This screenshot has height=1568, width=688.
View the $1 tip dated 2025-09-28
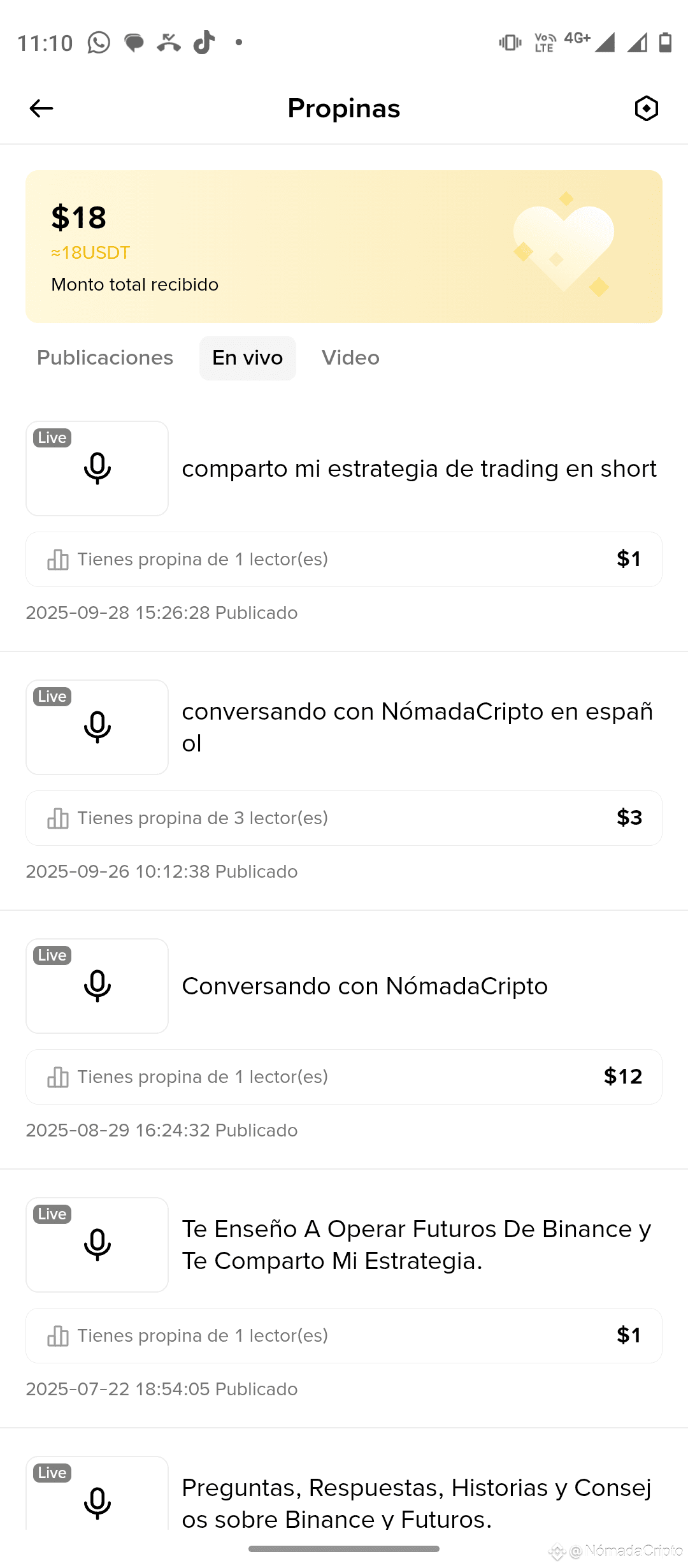(x=344, y=559)
